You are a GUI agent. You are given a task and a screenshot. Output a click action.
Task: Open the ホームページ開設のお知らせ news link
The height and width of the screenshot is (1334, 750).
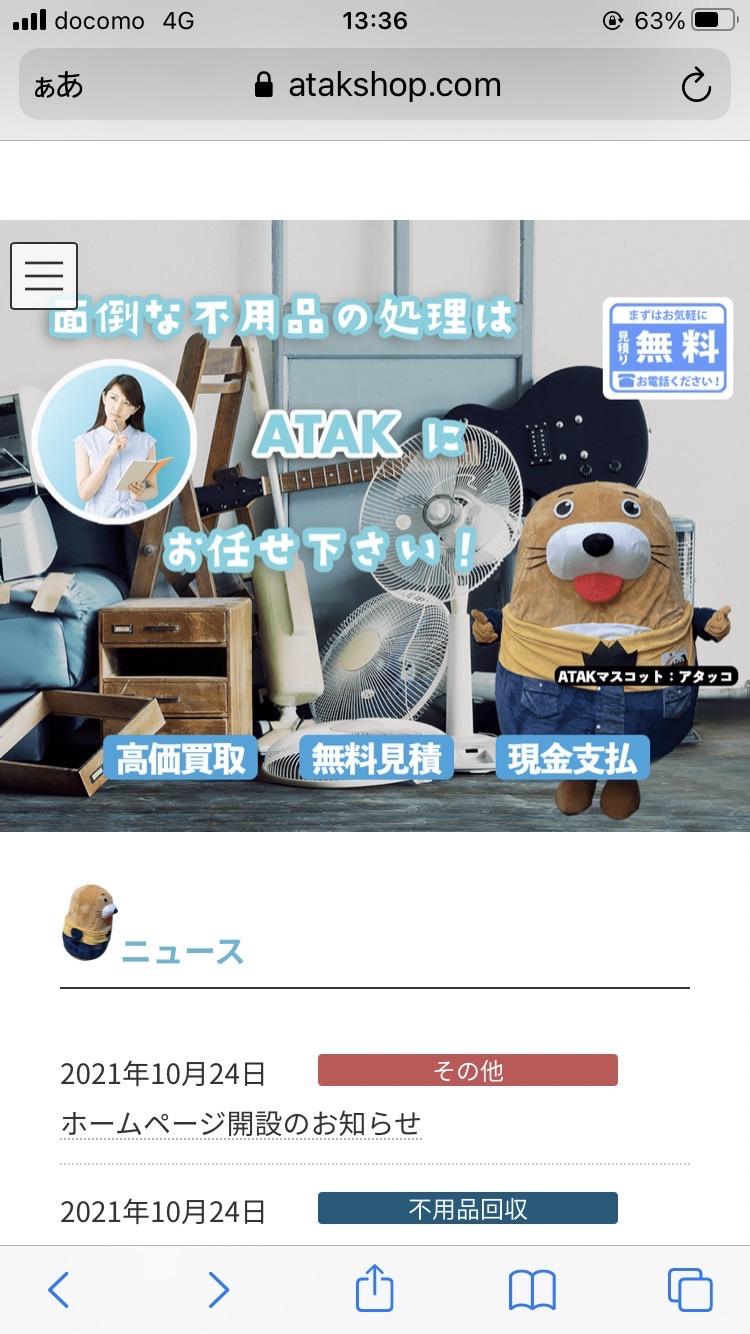pyautogui.click(x=241, y=1123)
